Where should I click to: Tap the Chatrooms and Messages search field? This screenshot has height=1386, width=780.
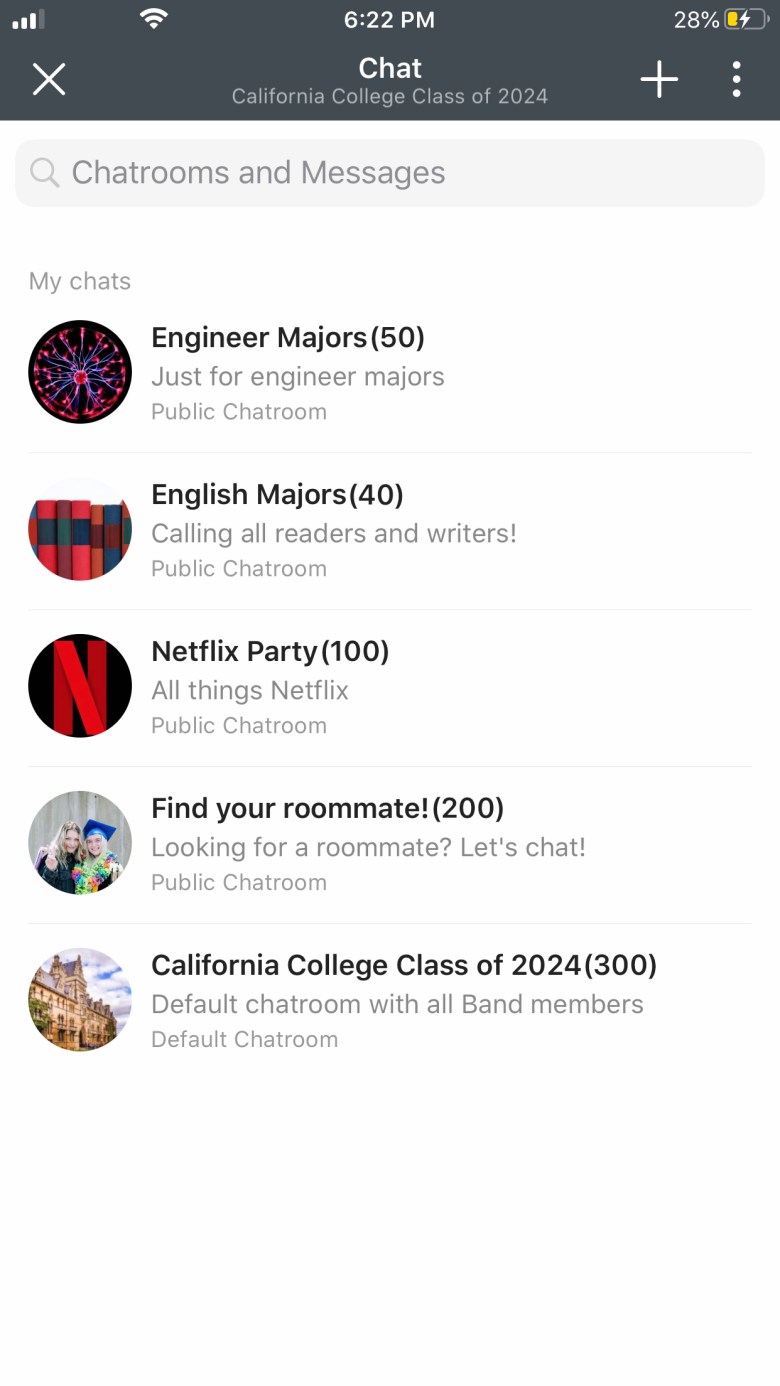[x=390, y=173]
